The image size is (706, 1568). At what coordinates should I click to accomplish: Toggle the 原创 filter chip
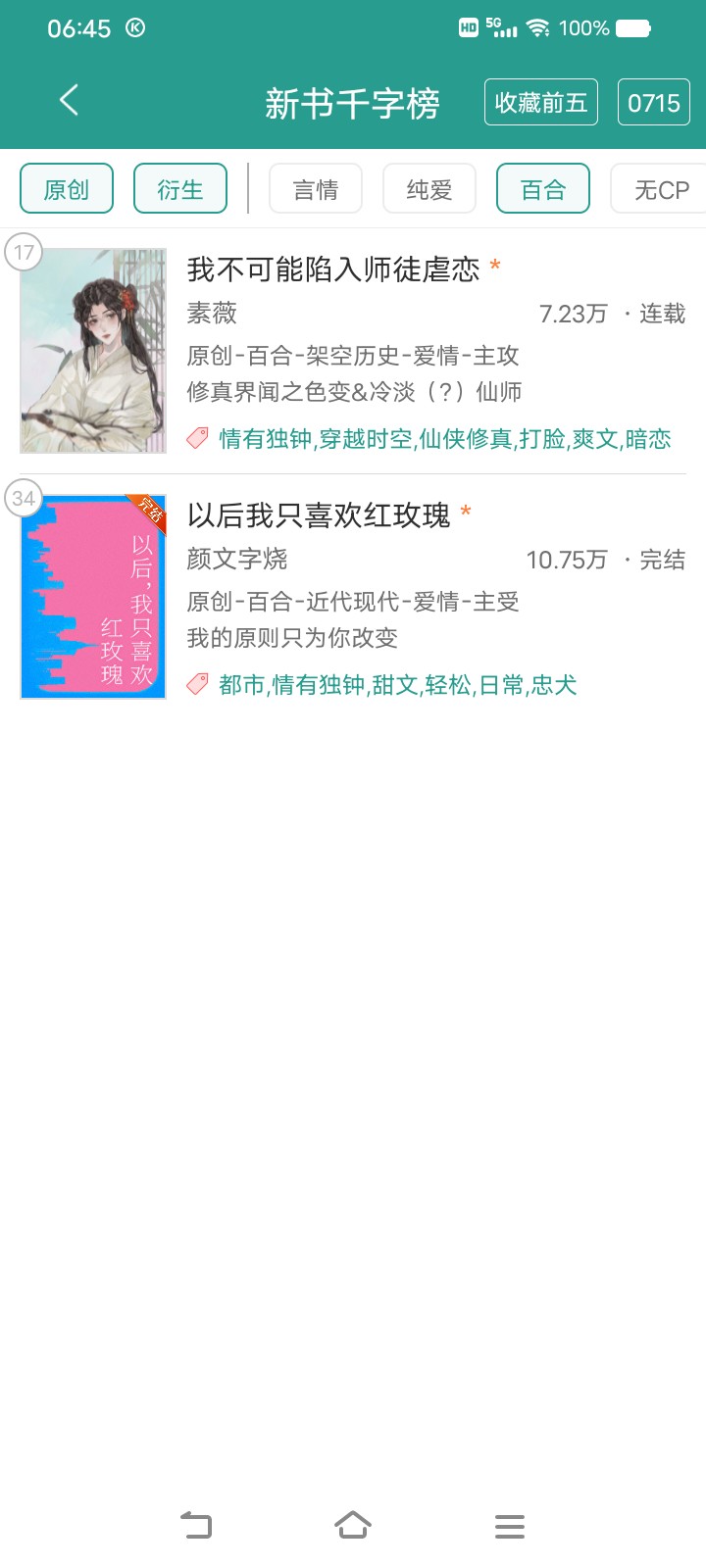point(67,188)
